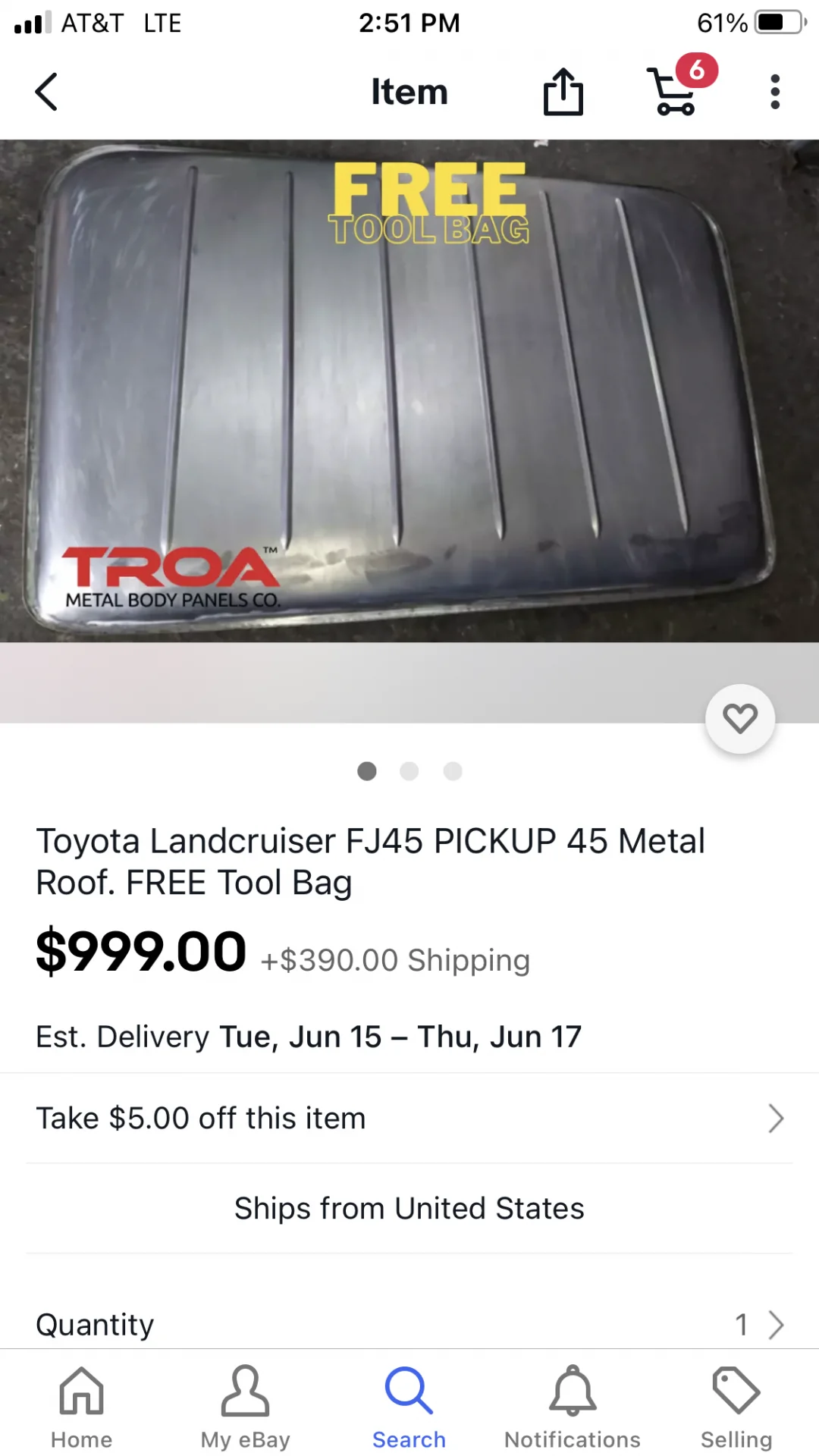Image resolution: width=819 pixels, height=1456 pixels.
Task: Open the overflow menu
Action: [x=774, y=92]
